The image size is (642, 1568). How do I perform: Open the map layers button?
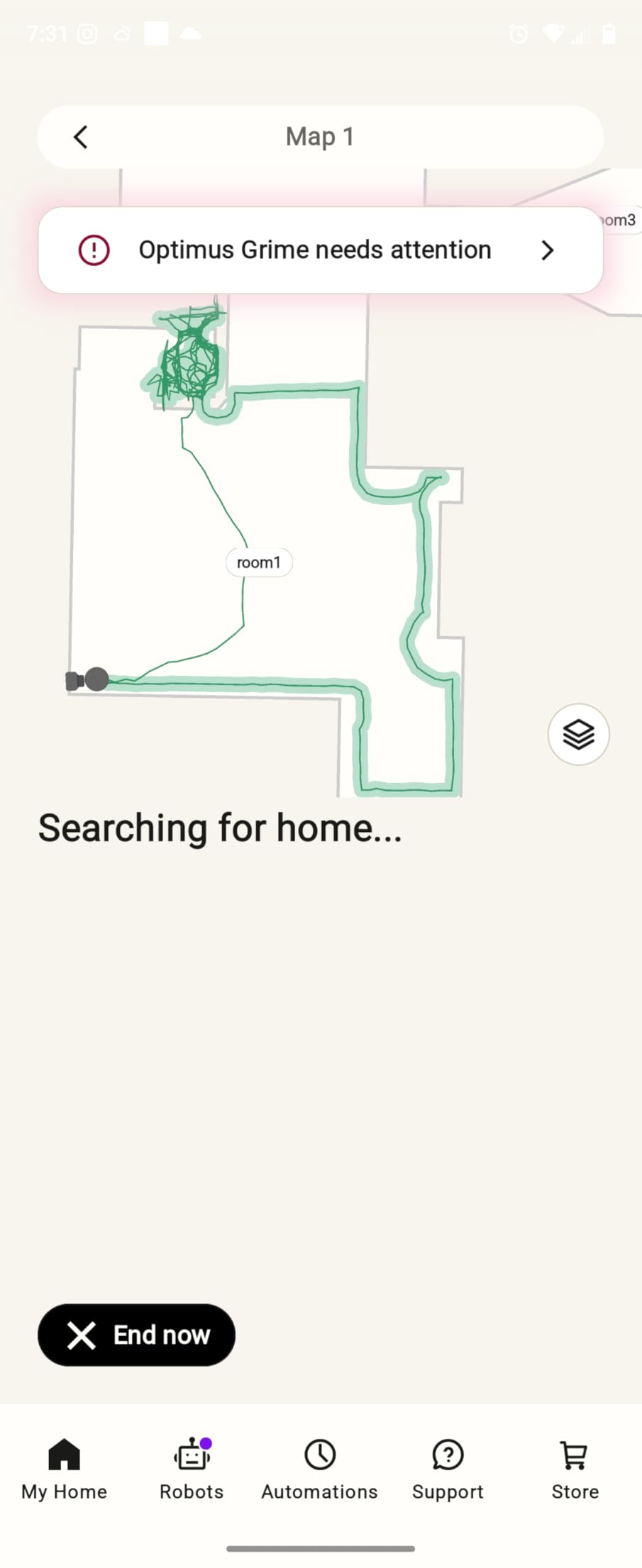578,734
